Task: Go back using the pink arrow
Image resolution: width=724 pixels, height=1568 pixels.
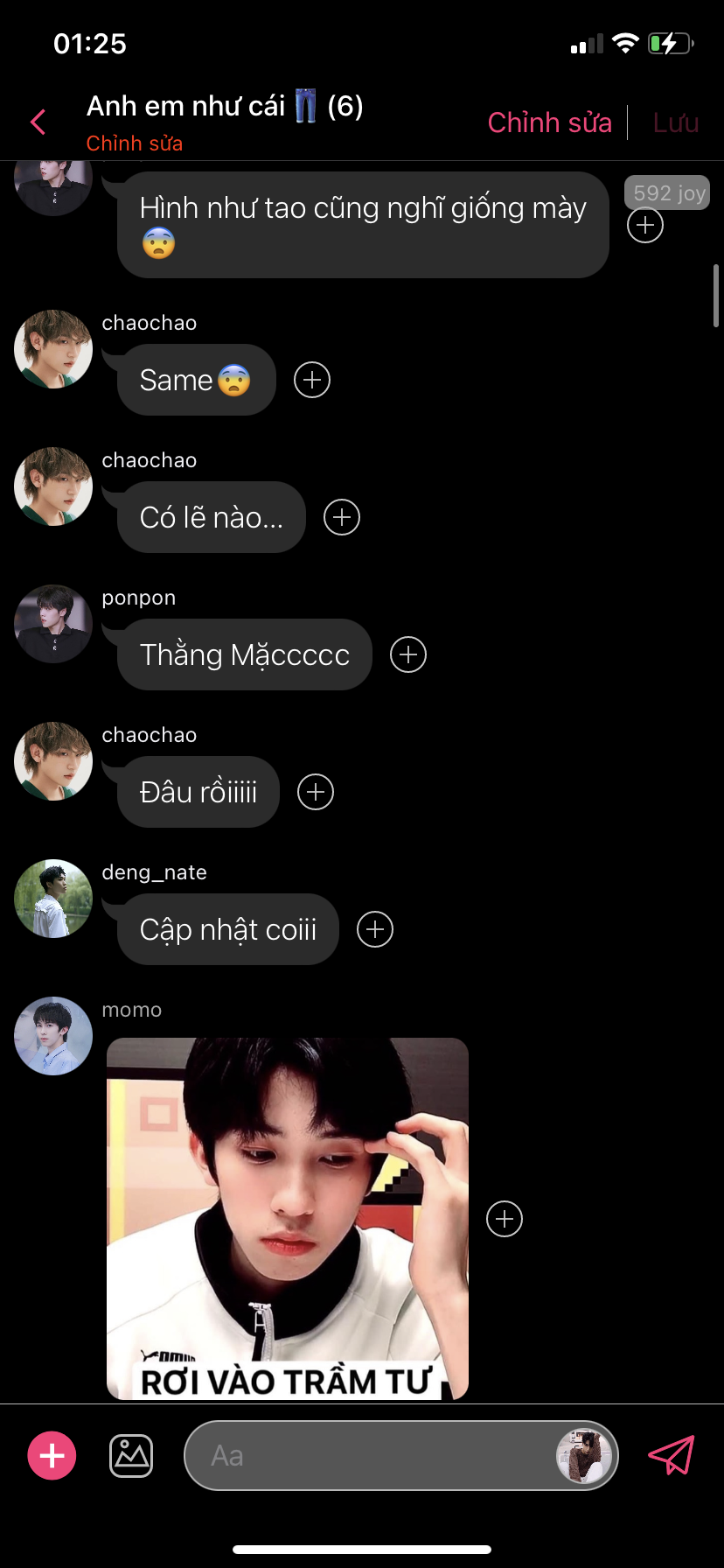Action: pyautogui.click(x=38, y=122)
